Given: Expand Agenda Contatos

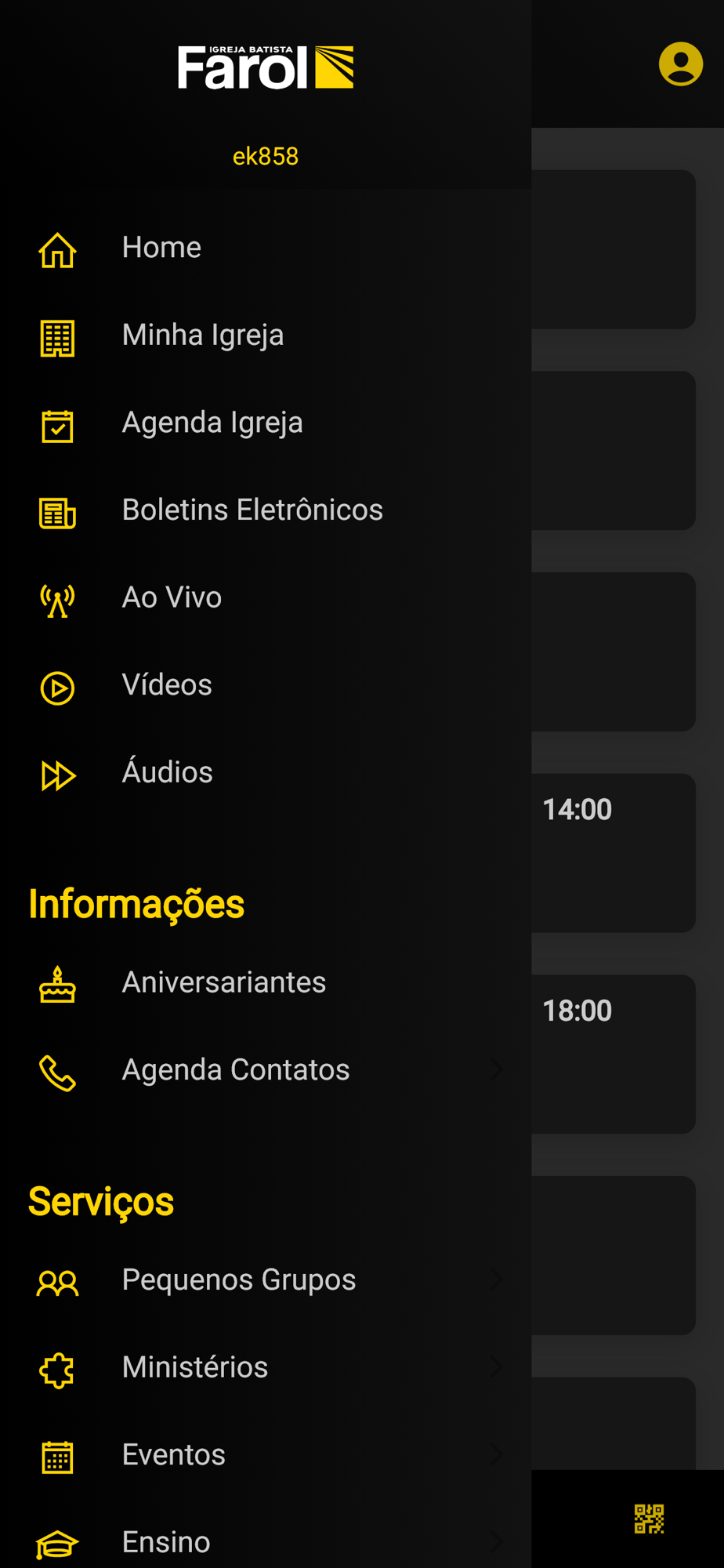Looking at the screenshot, I should pyautogui.click(x=266, y=1070).
